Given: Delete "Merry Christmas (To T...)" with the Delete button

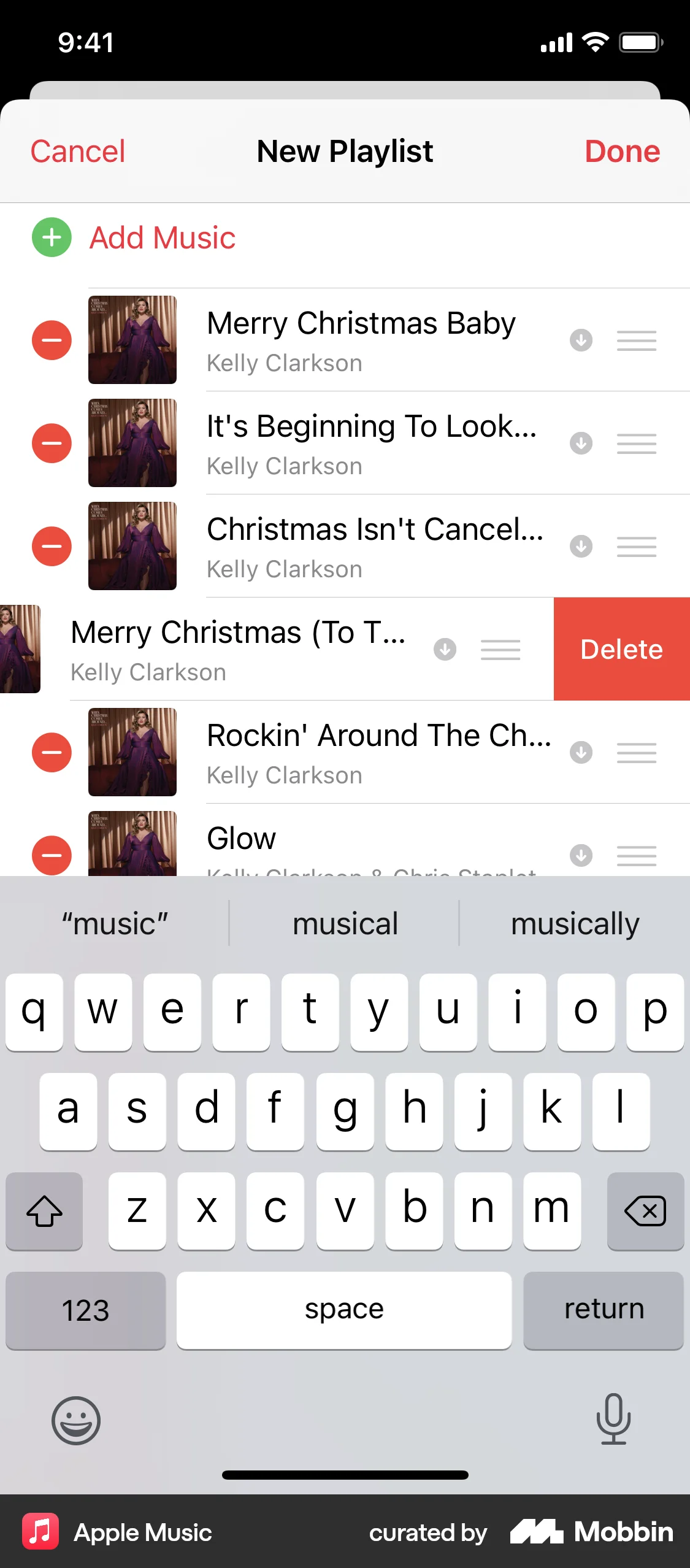Looking at the screenshot, I should (621, 648).
